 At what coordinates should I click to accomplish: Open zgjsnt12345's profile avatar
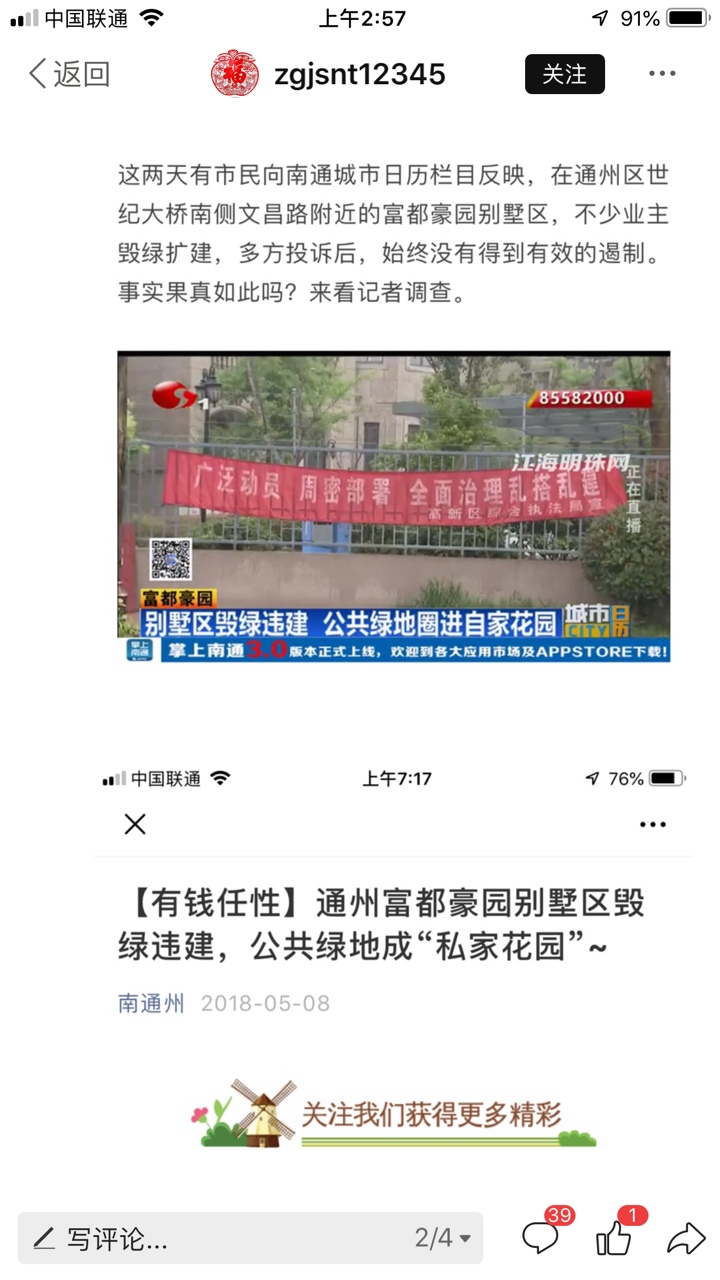coord(235,74)
